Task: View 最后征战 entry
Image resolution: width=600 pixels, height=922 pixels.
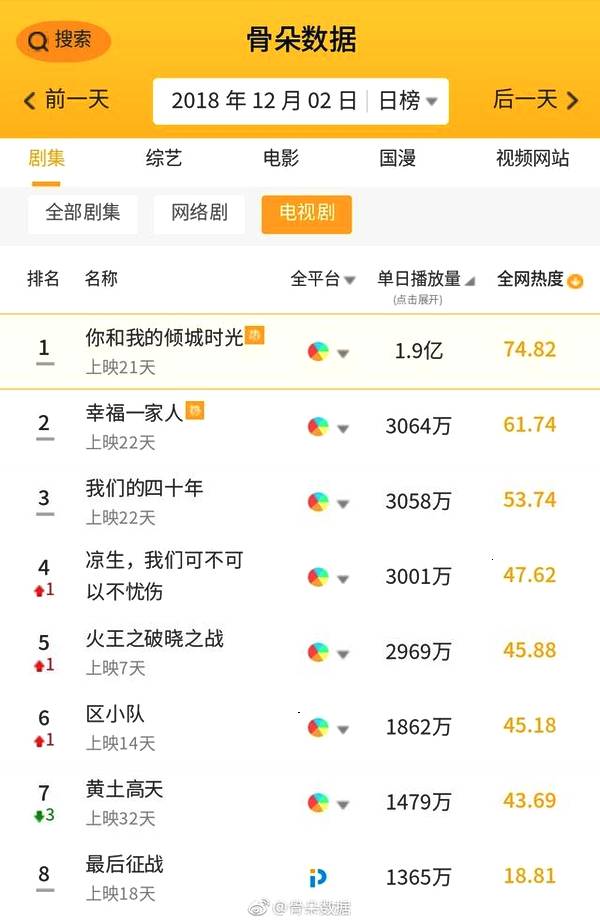Action: point(125,865)
